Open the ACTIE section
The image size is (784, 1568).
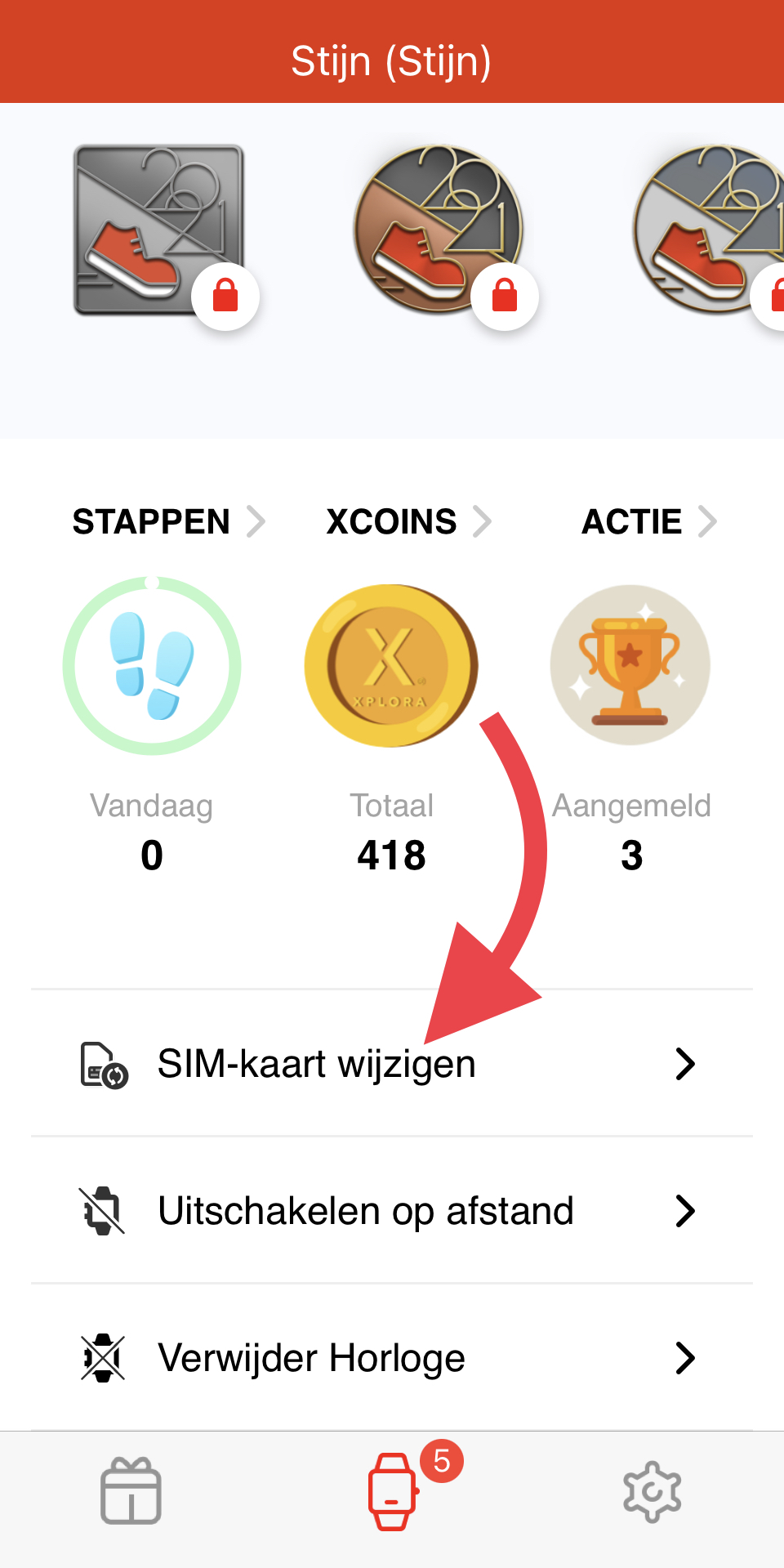648,521
